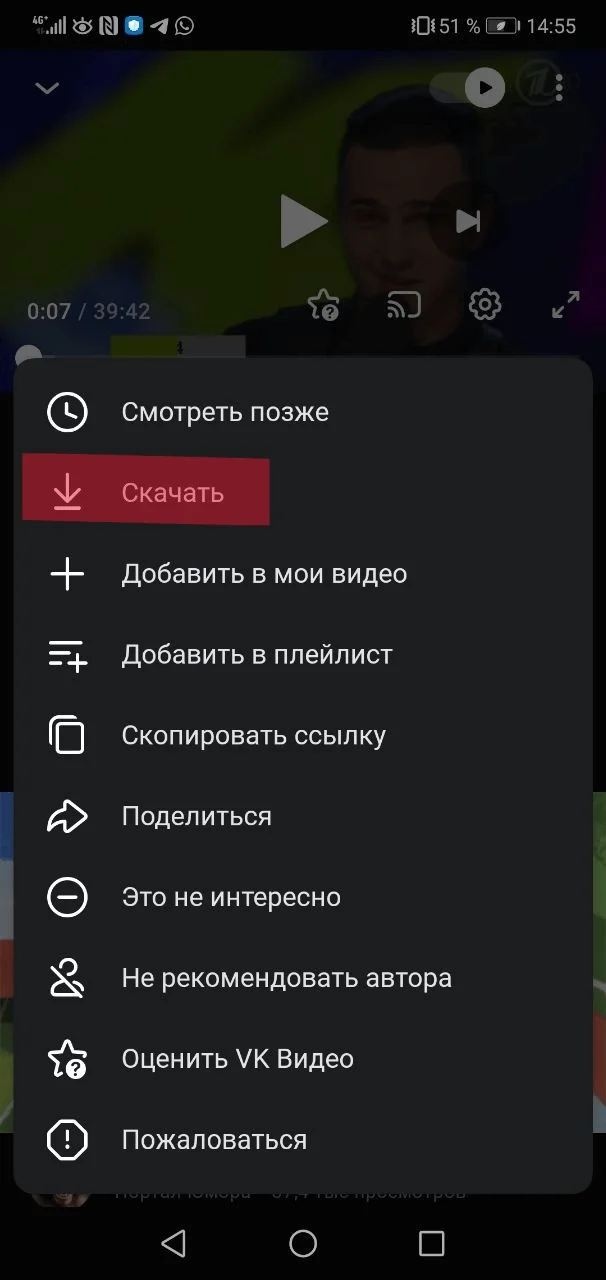
Task: Tap the star rating icon in player
Action: (x=323, y=305)
